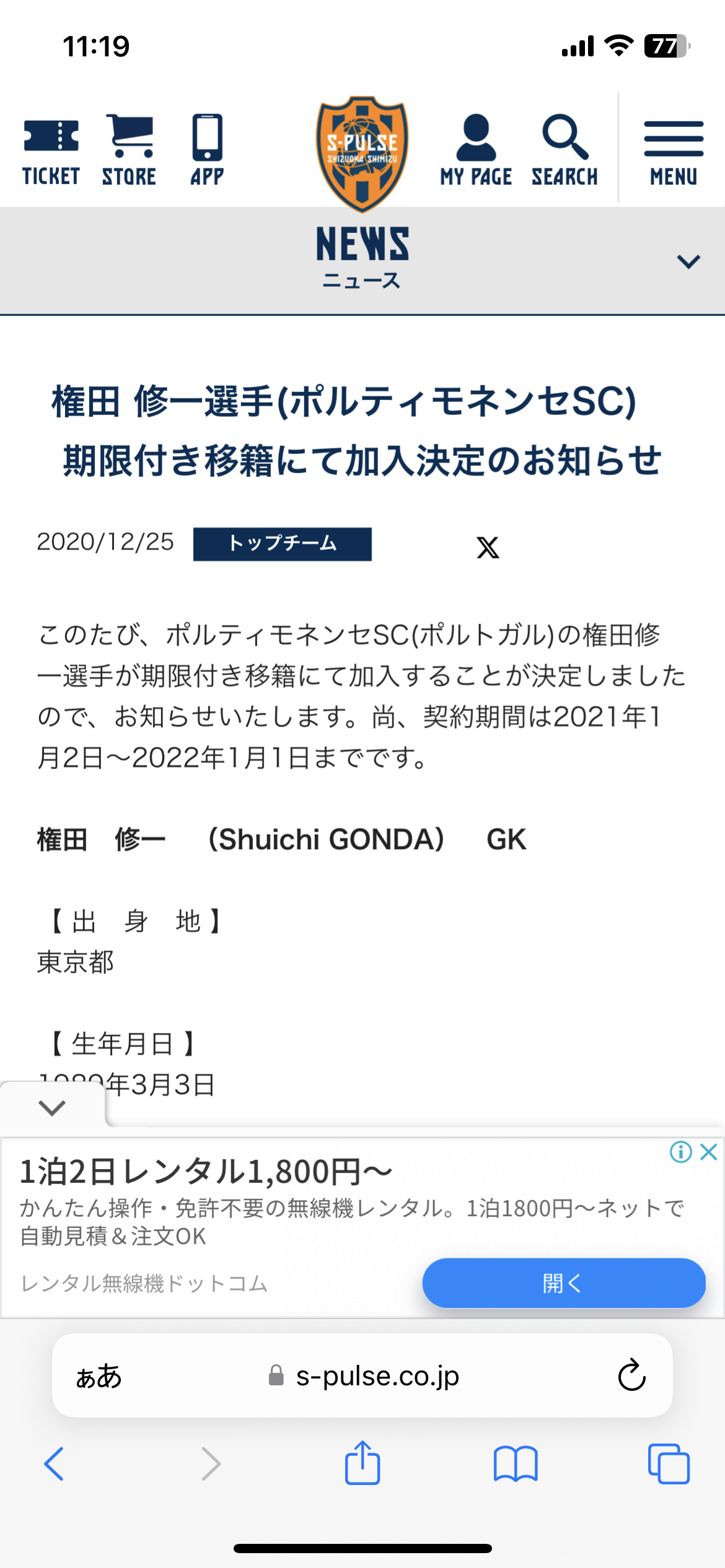Tap the s-pulse.co.jp address bar

(x=363, y=1376)
